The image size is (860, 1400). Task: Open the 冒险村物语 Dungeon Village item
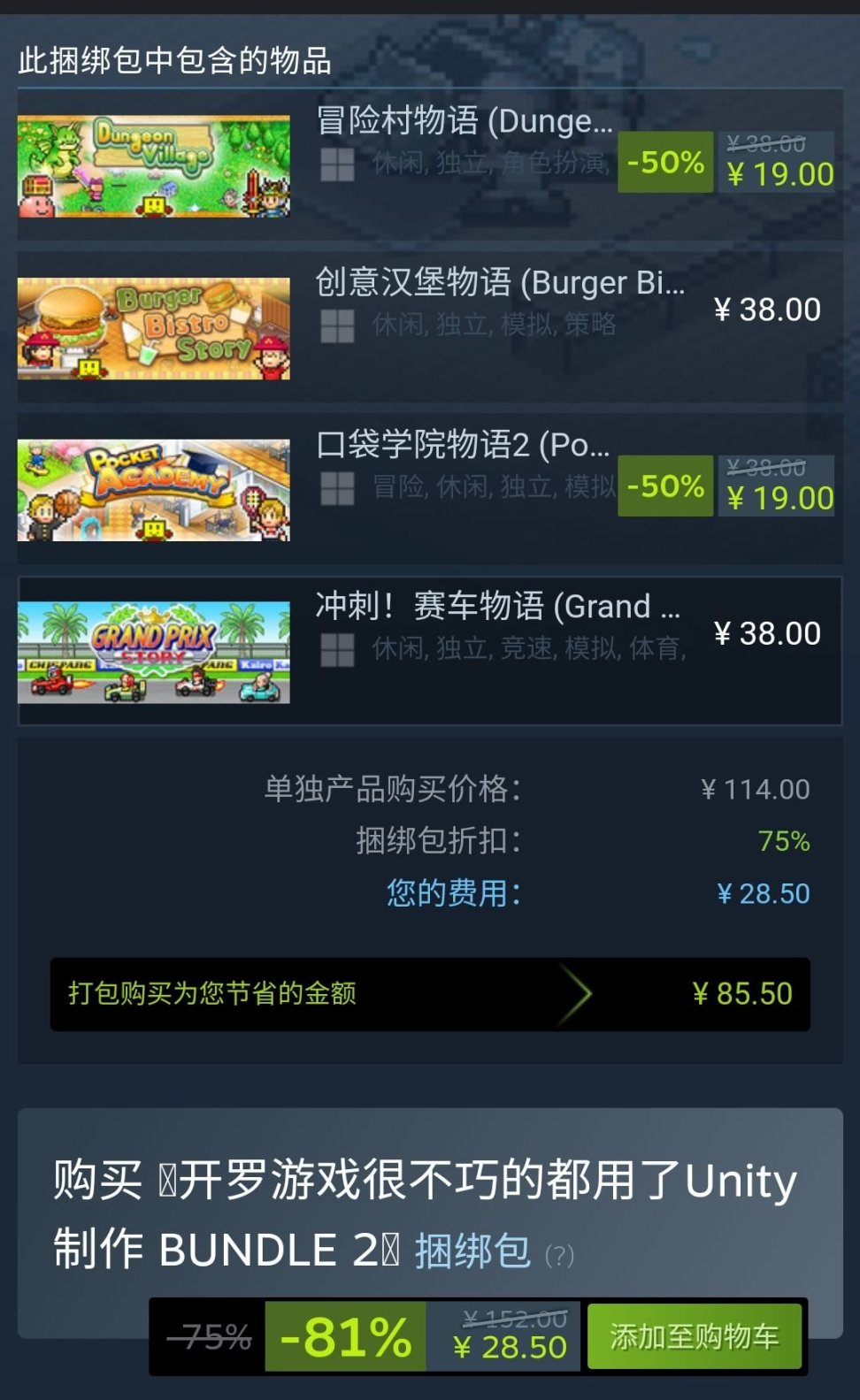430,165
